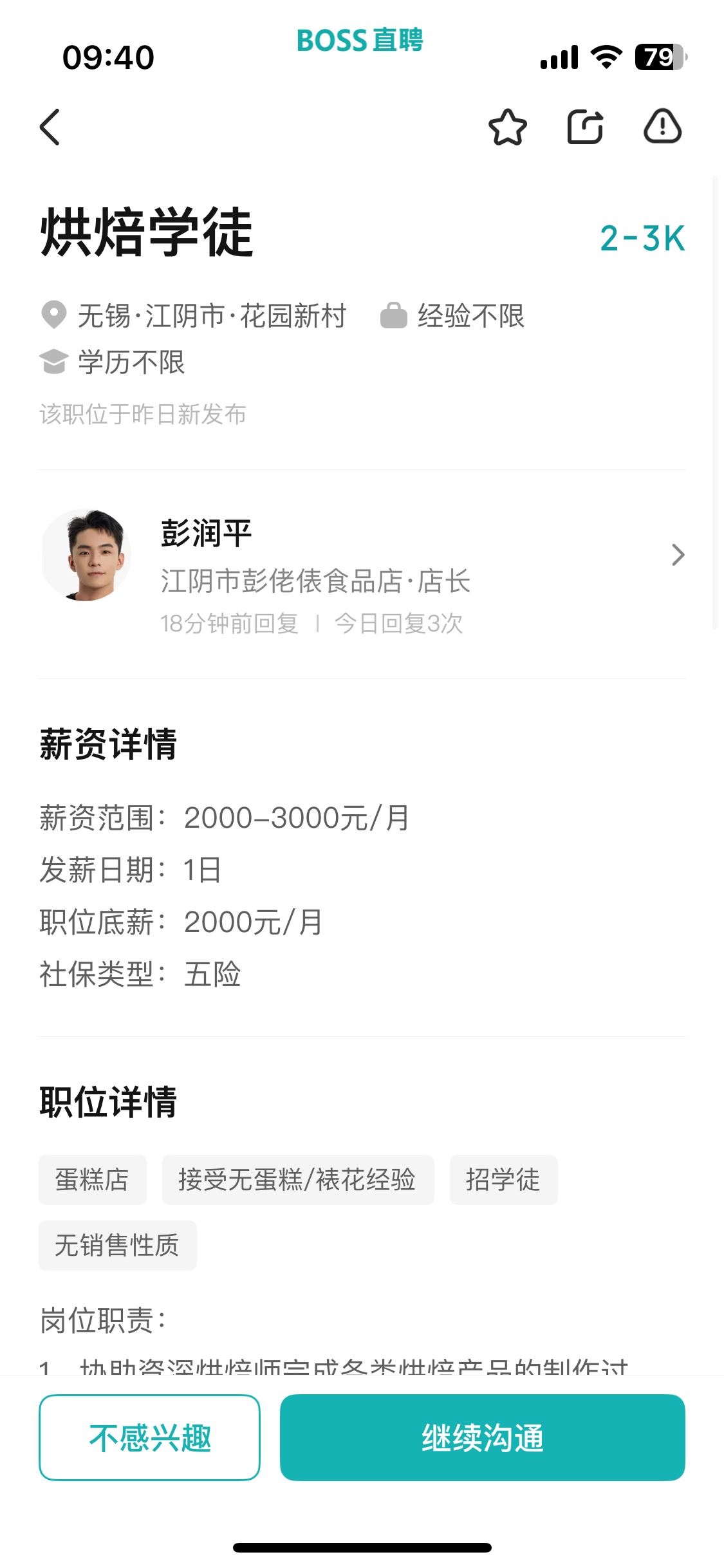Tap 继续沟通 to continue chatting
This screenshot has height=1568, width=724.
click(x=482, y=1437)
